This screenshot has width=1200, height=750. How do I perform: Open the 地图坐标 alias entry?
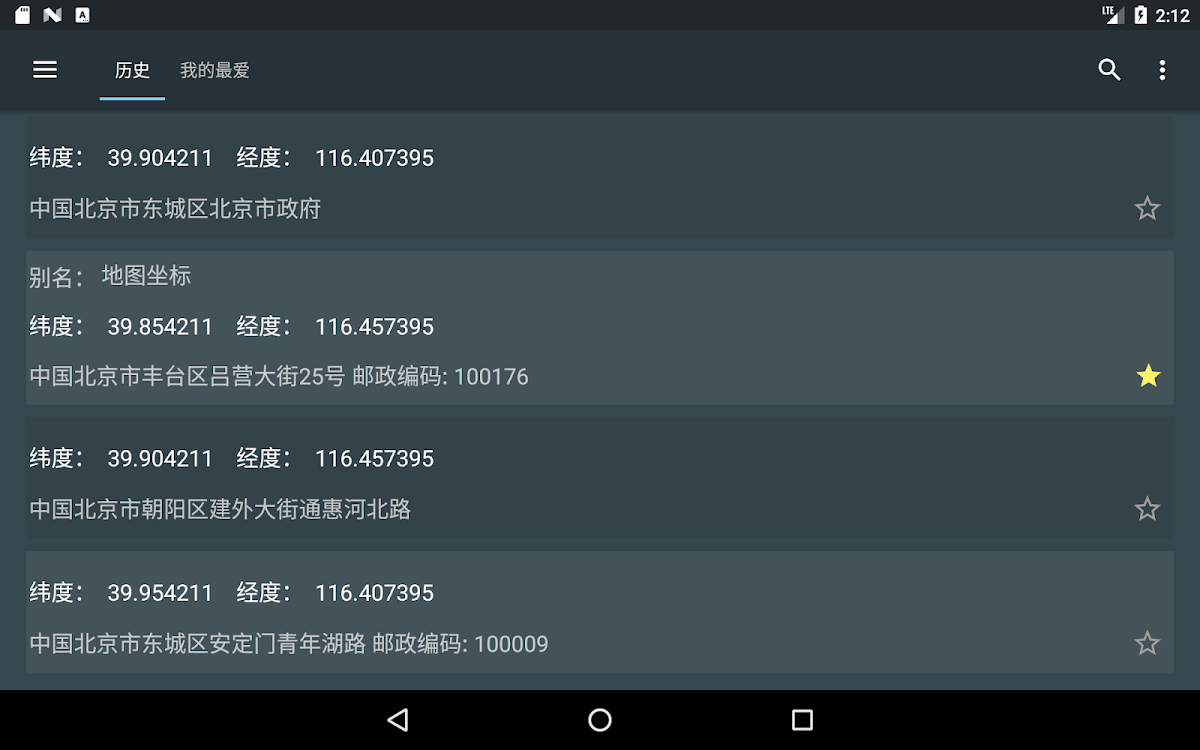coord(500,327)
